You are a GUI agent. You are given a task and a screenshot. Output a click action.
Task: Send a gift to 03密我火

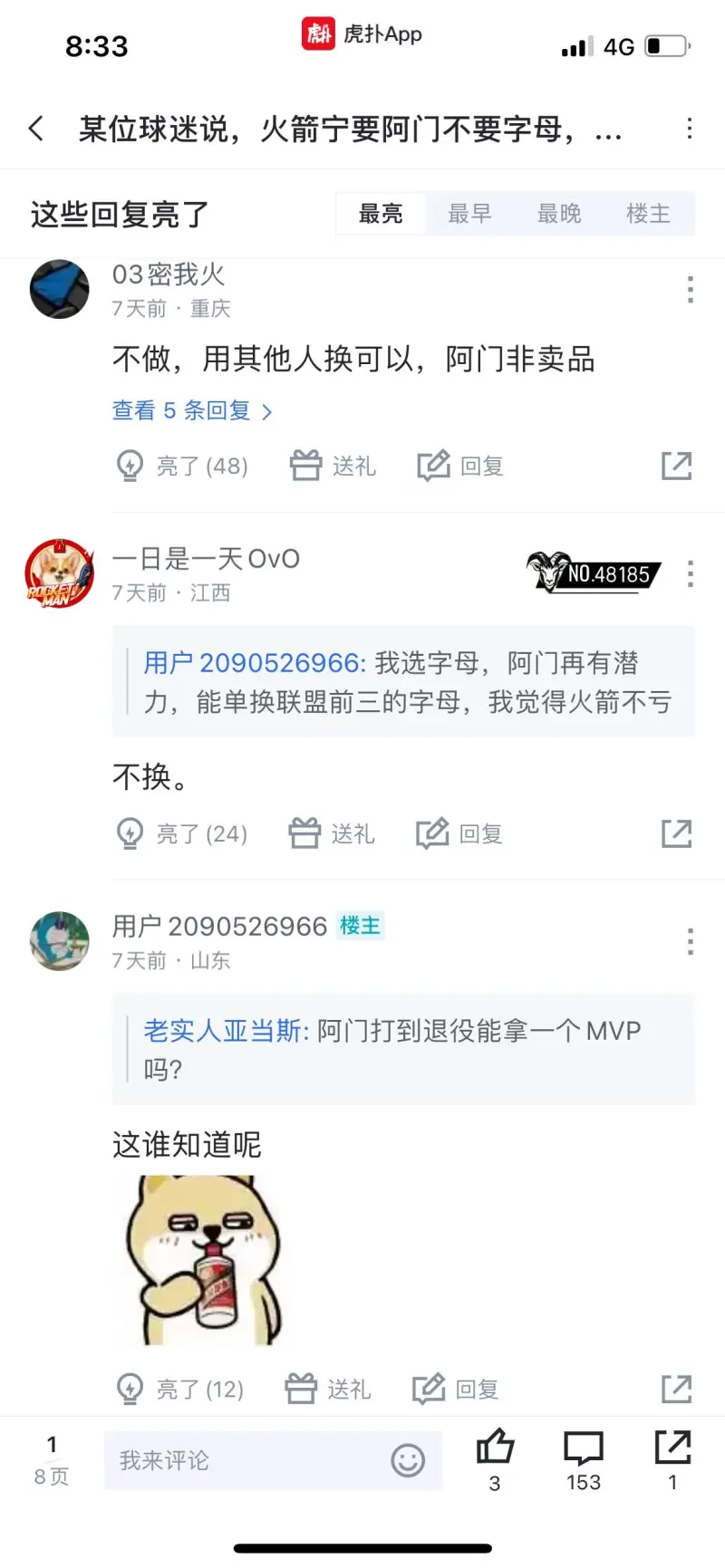pos(332,466)
